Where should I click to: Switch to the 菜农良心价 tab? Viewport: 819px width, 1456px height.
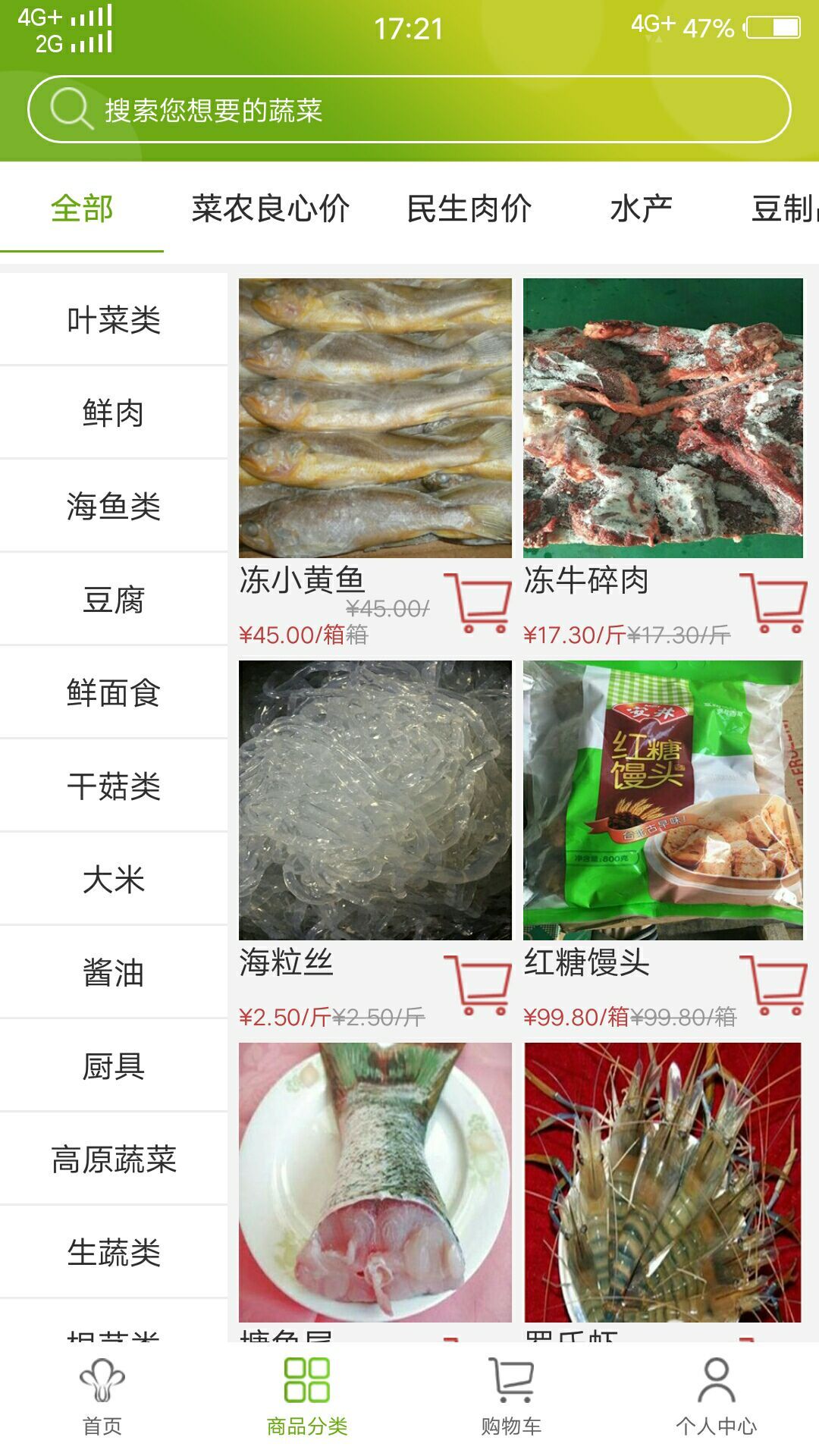[x=270, y=209]
